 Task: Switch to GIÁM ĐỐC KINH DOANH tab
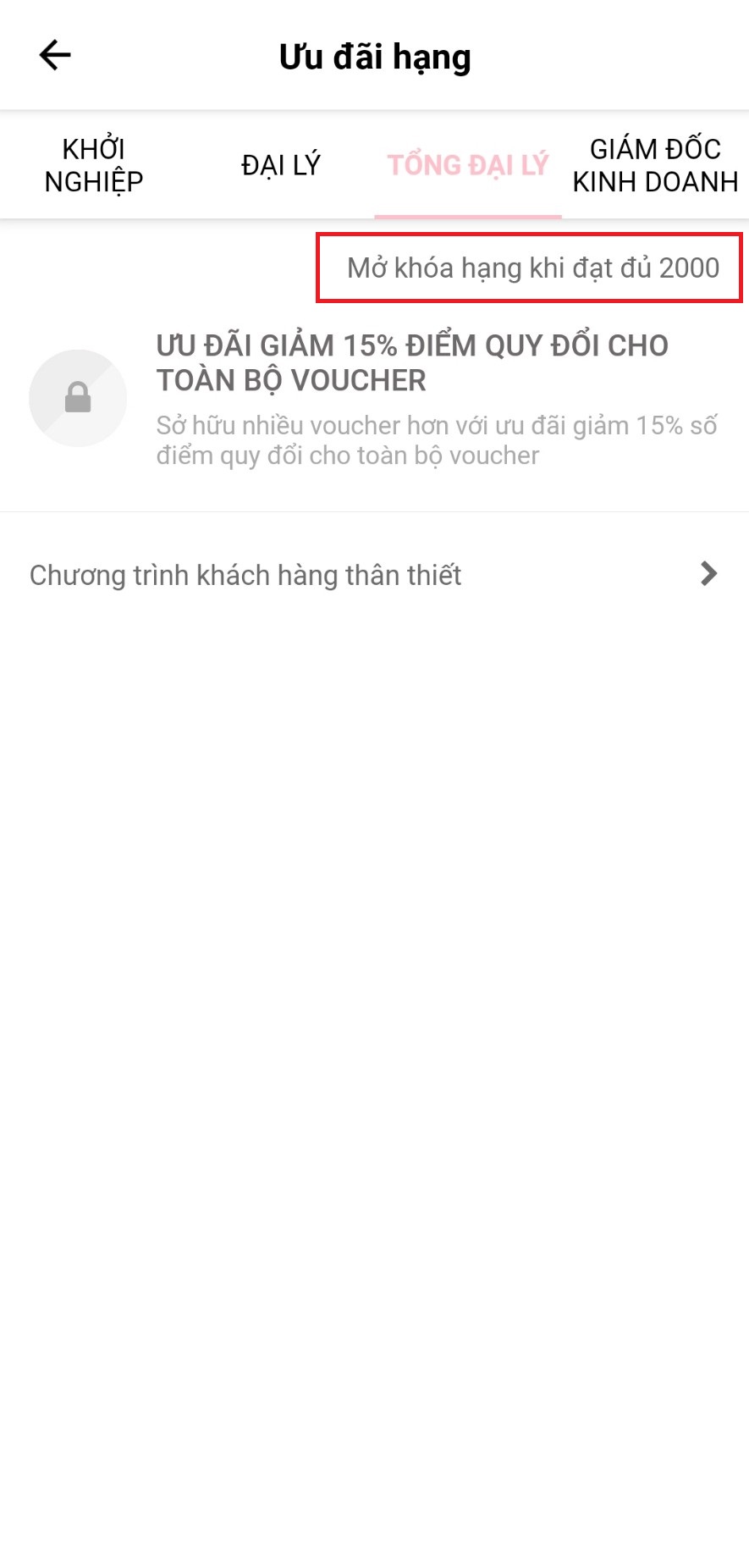[x=655, y=165]
